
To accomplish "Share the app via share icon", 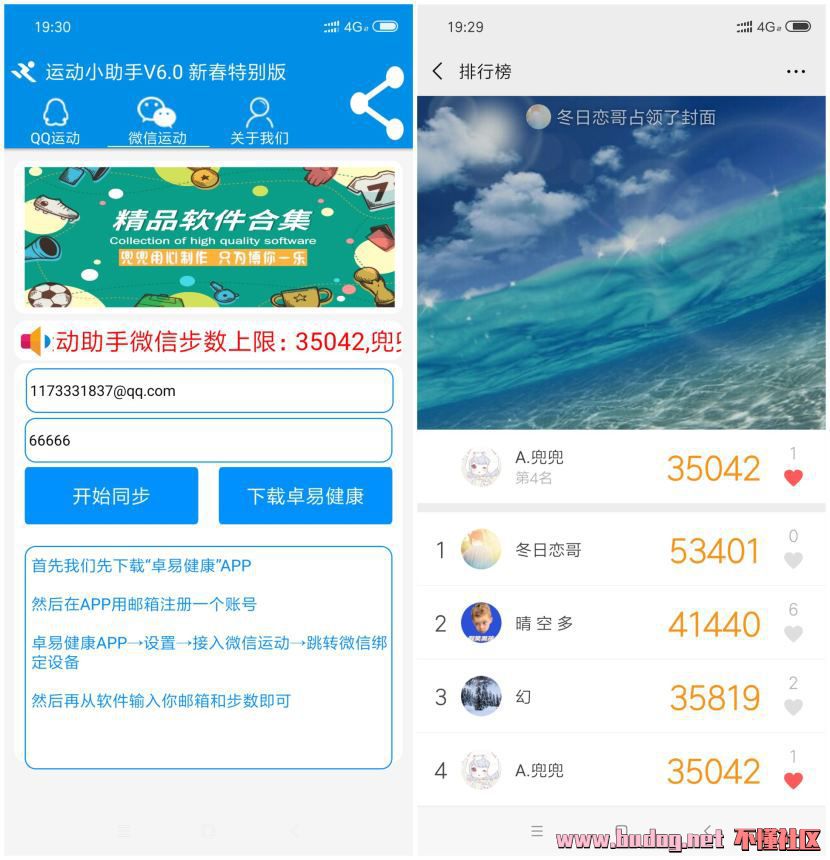I will (x=377, y=103).
